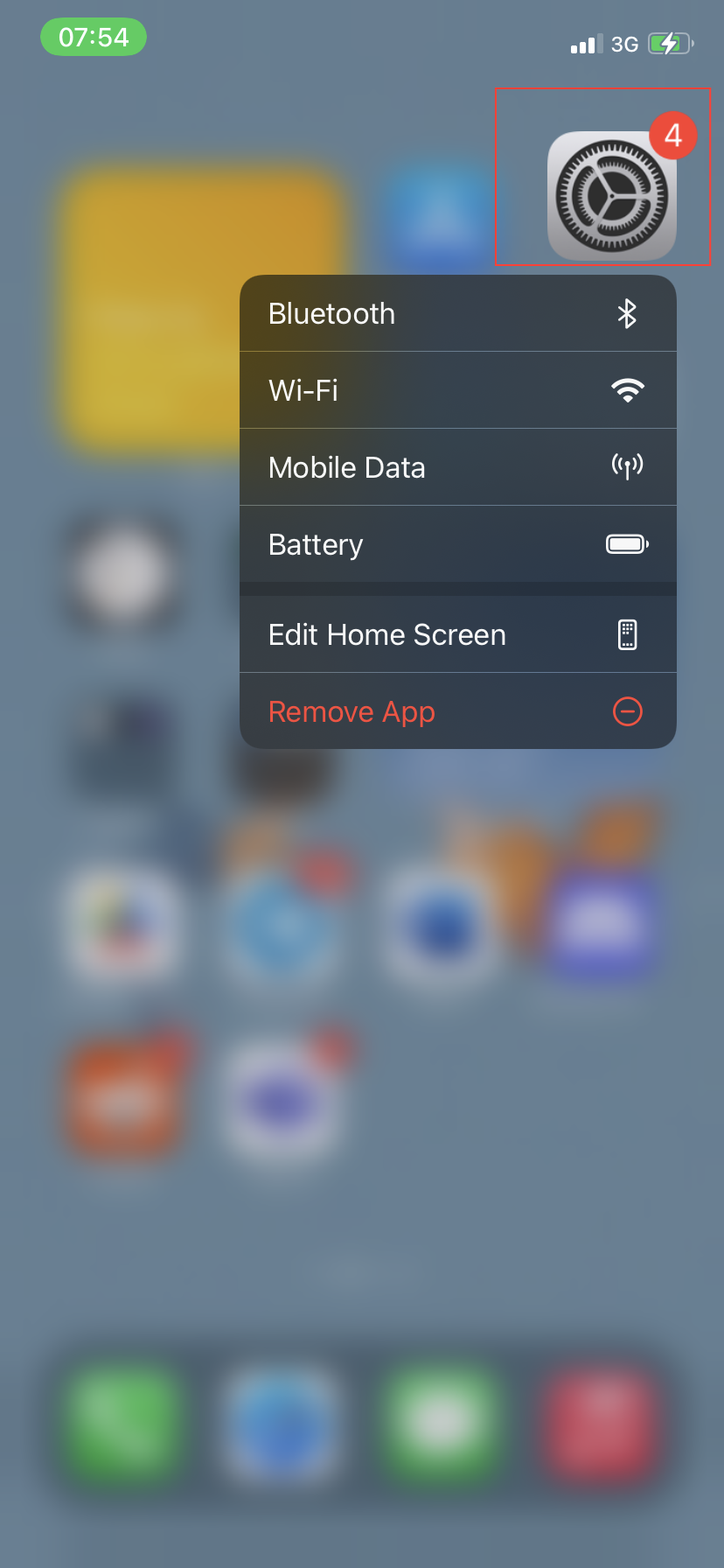The image size is (724, 1568).
Task: Choose Edit Home Screen
Action: (x=457, y=634)
